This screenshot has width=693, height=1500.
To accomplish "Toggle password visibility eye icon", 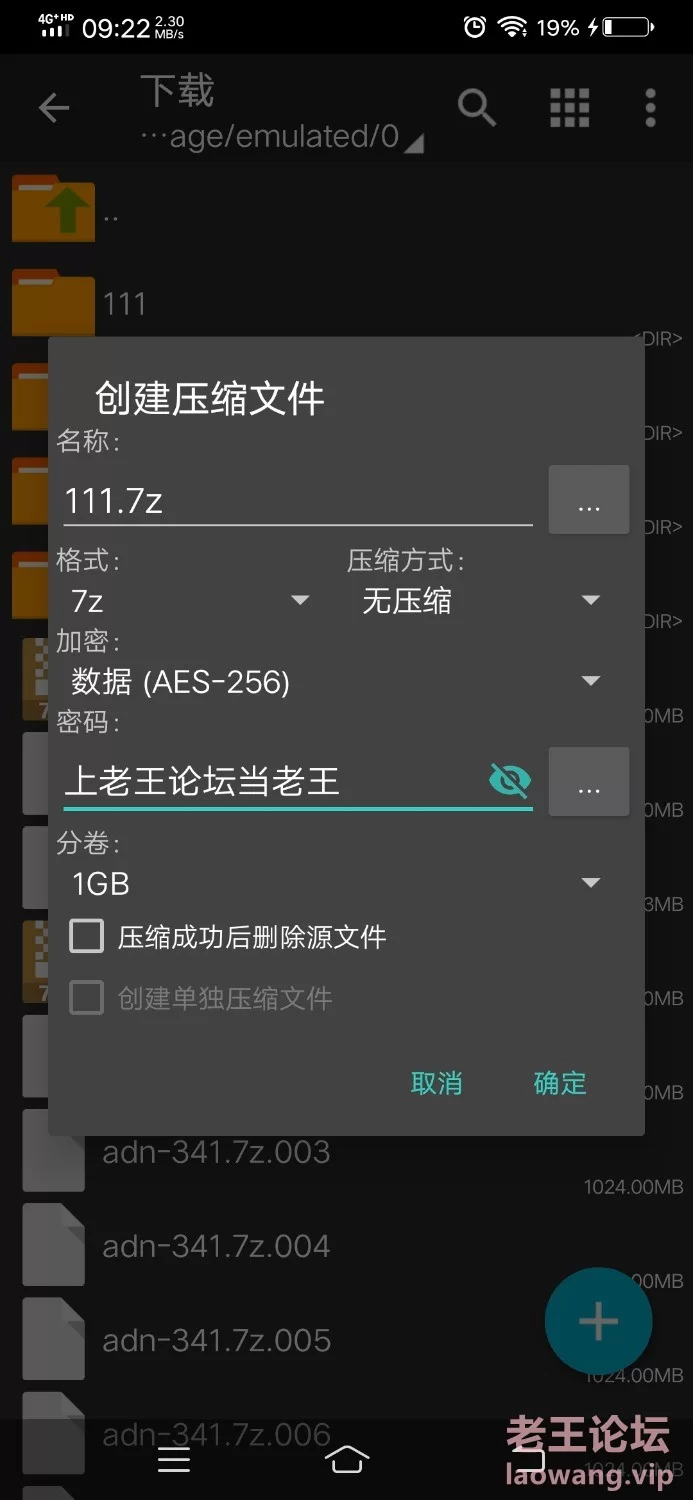I will pos(510,781).
